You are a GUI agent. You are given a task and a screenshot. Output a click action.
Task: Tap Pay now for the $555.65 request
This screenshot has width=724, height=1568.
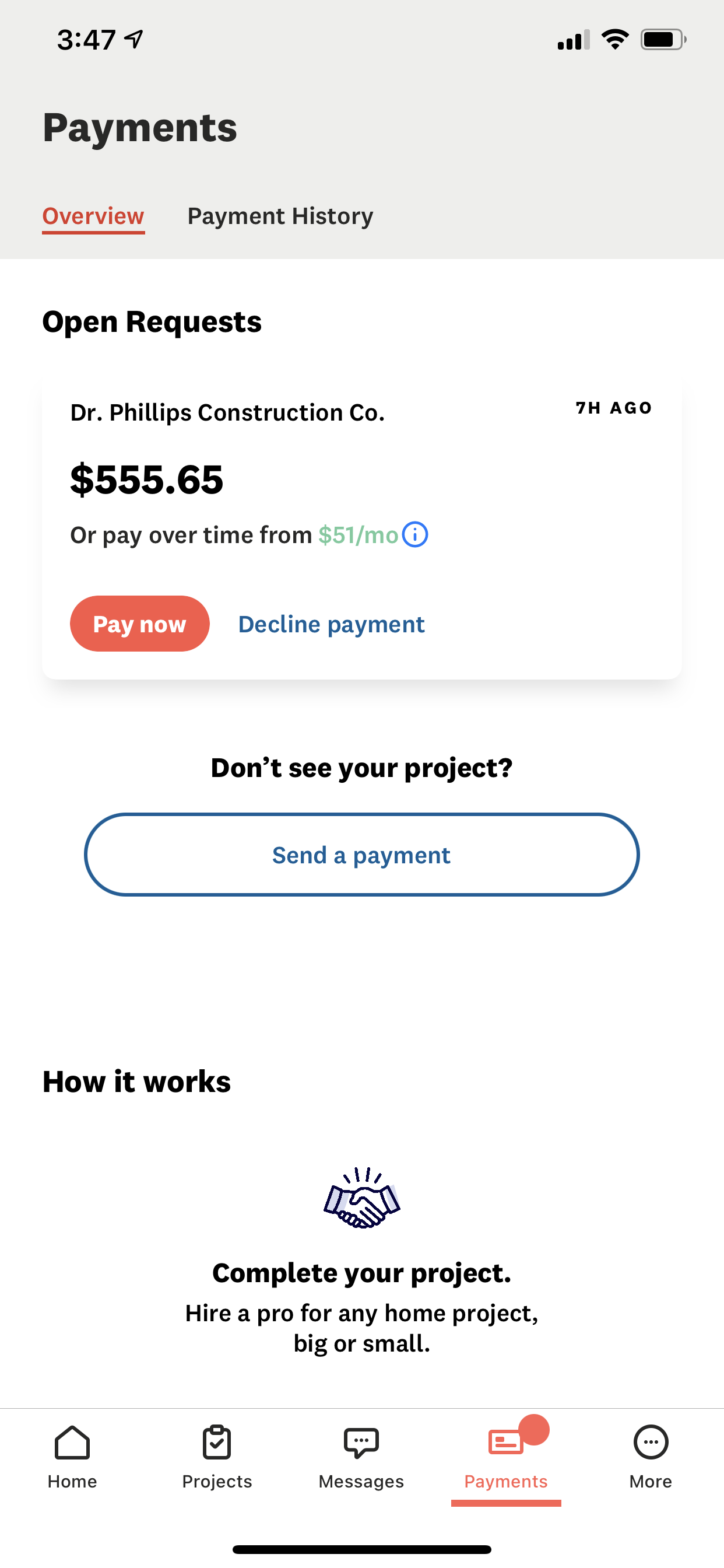pos(139,624)
